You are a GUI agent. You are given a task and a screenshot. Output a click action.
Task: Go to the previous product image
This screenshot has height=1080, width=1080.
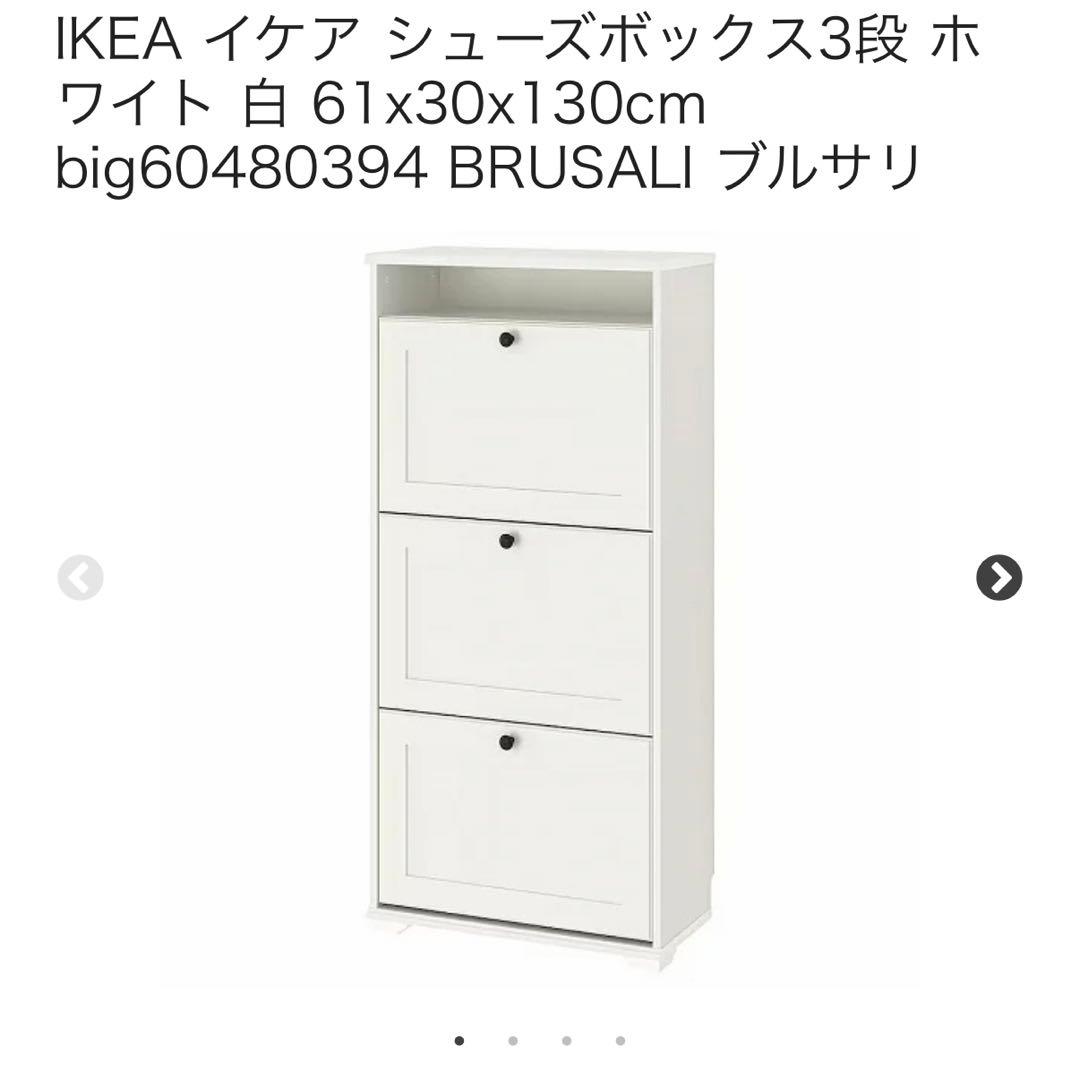coord(80,577)
